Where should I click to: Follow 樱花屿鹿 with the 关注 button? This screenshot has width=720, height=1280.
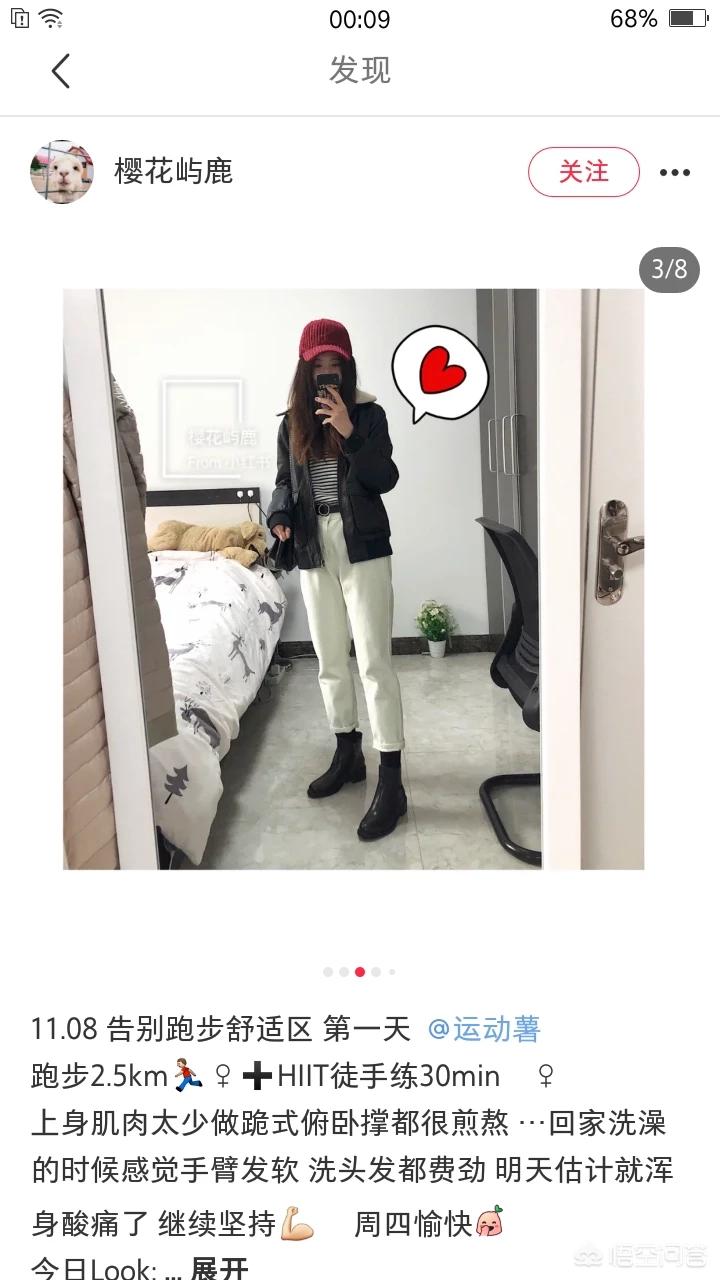(x=583, y=172)
